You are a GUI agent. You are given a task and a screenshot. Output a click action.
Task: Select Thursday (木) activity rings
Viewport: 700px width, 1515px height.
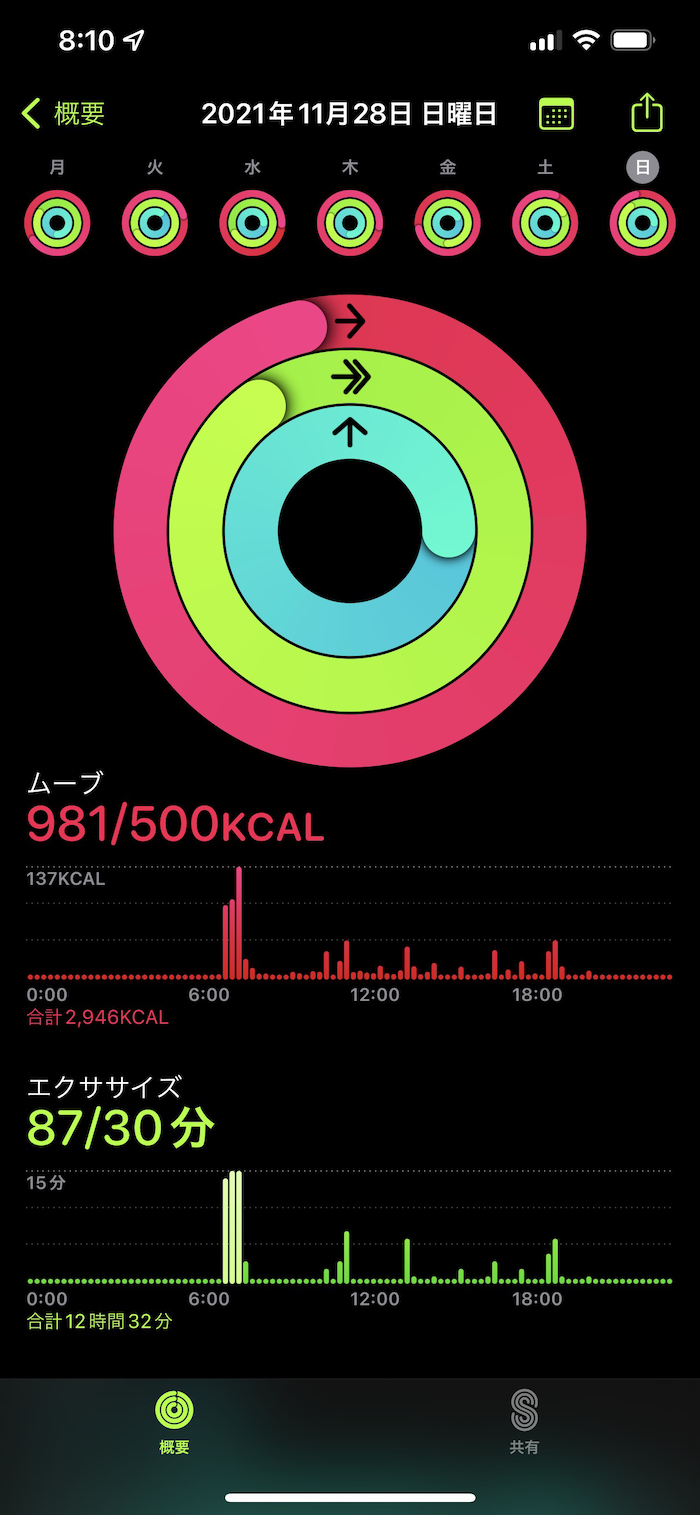pos(350,222)
